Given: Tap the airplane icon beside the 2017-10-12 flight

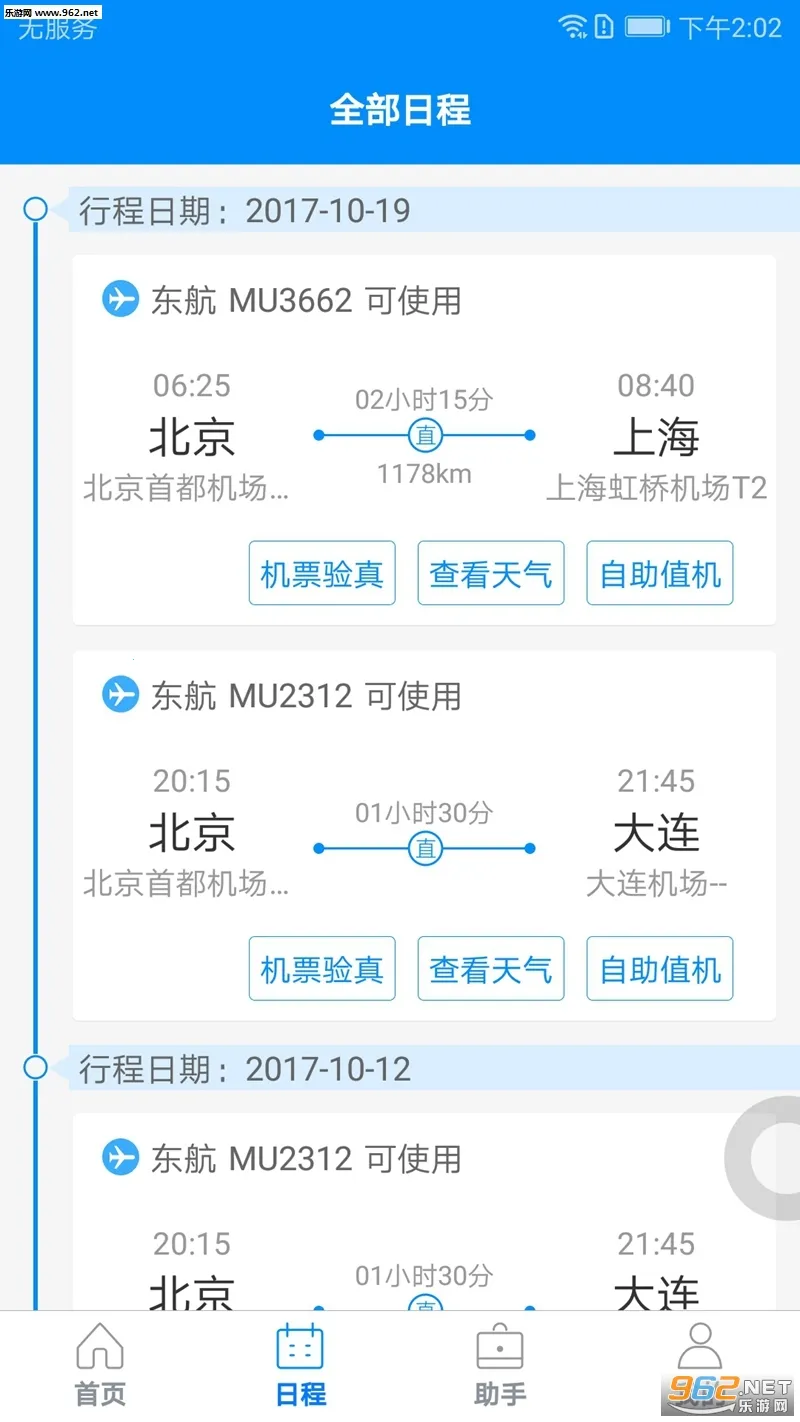Looking at the screenshot, I should coord(119,1158).
